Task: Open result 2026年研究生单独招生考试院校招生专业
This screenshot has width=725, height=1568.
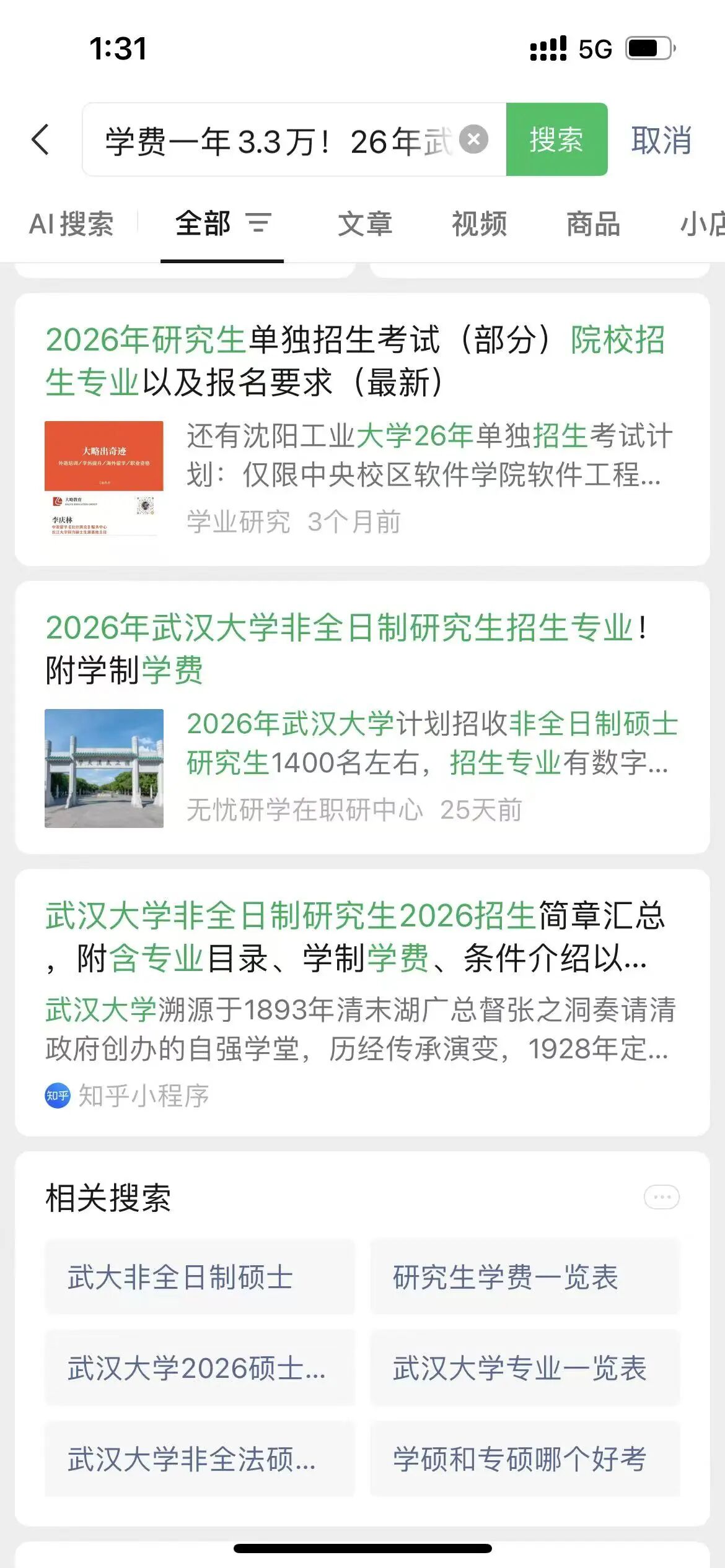Action: pyautogui.click(x=355, y=360)
